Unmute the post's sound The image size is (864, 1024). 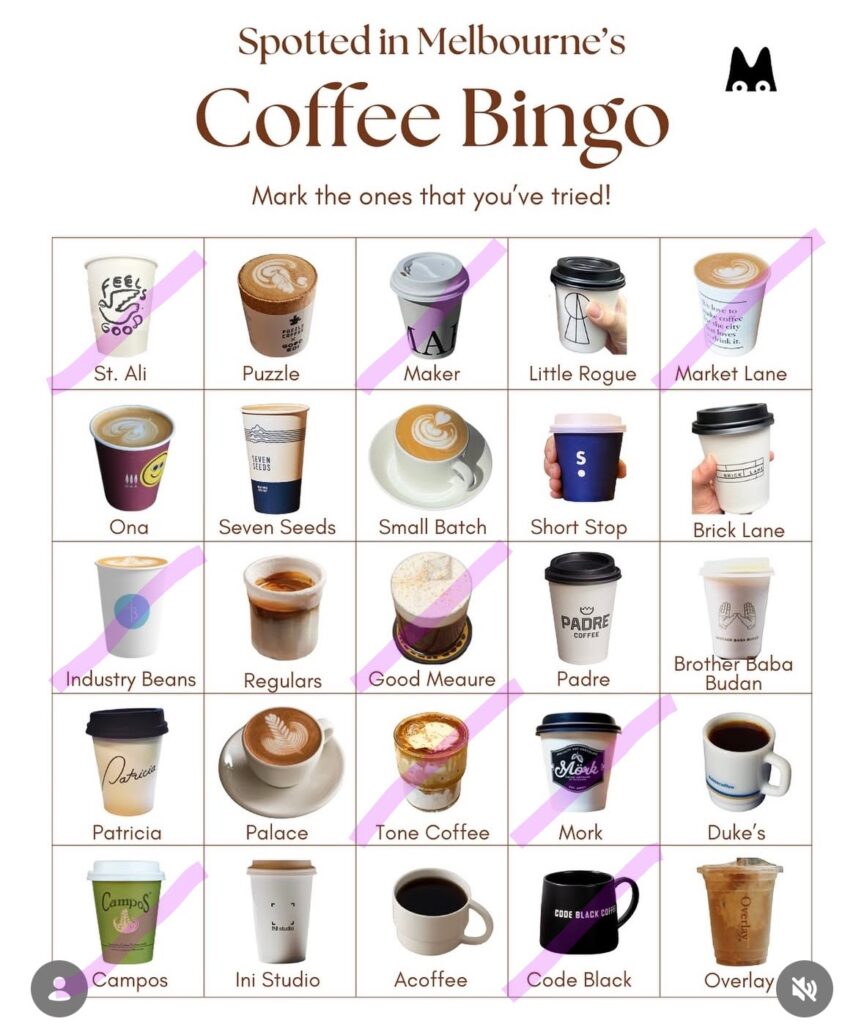tap(804, 988)
